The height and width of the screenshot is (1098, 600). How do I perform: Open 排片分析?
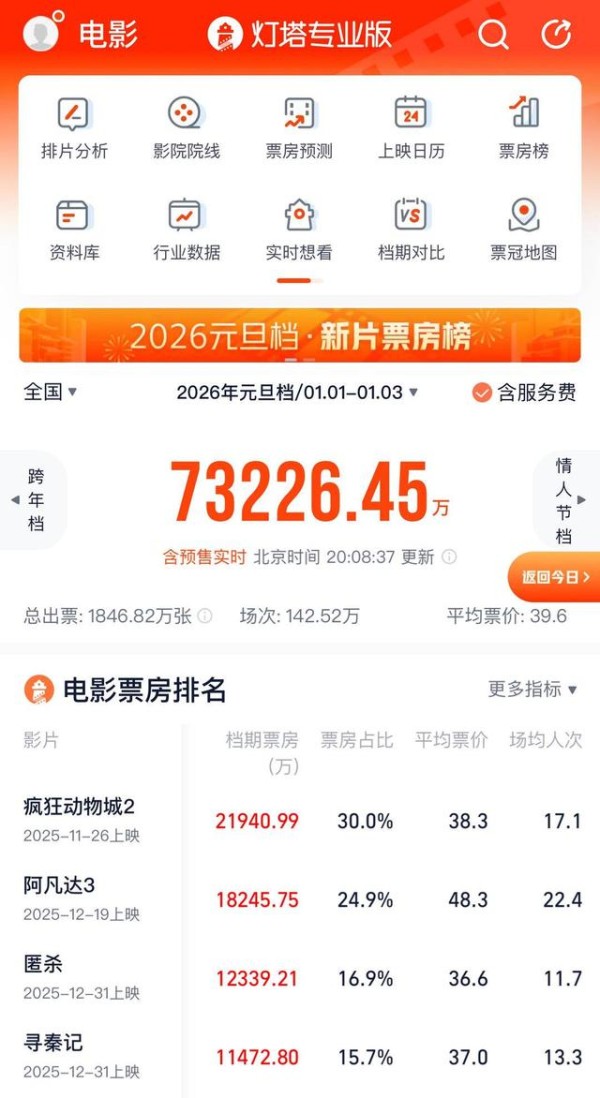74,127
